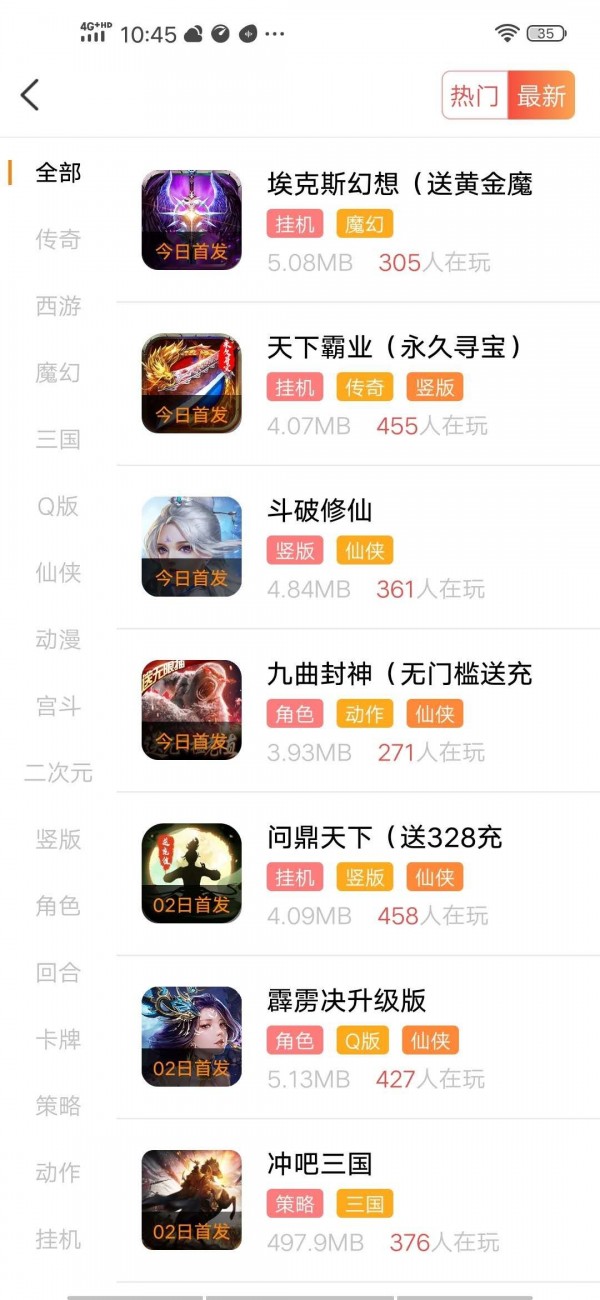Choose the 三国 category
600x1300 pixels.
58,439
